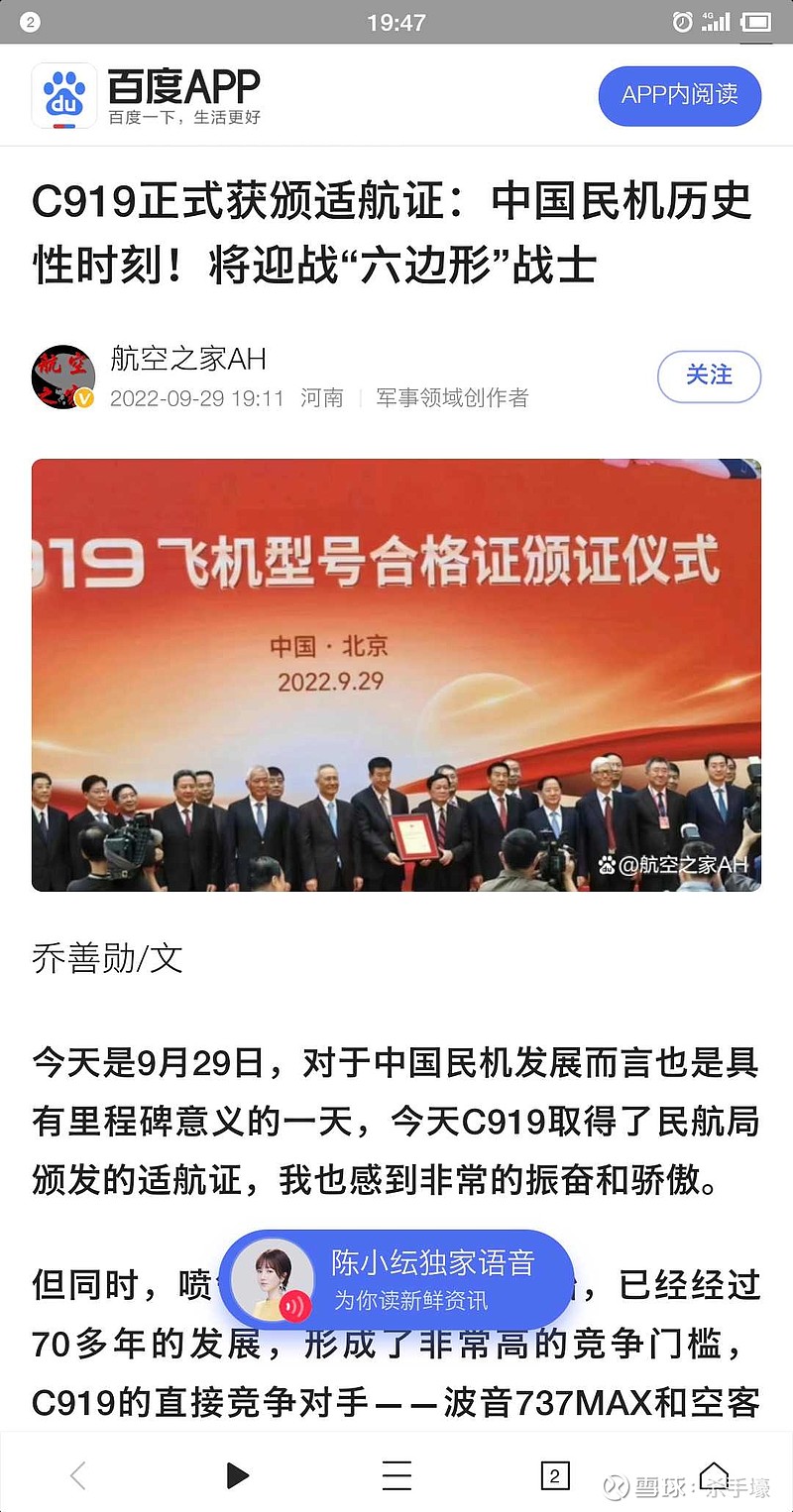Tap the APP内阅读 button
This screenshot has height=1512, width=793.
679,95
